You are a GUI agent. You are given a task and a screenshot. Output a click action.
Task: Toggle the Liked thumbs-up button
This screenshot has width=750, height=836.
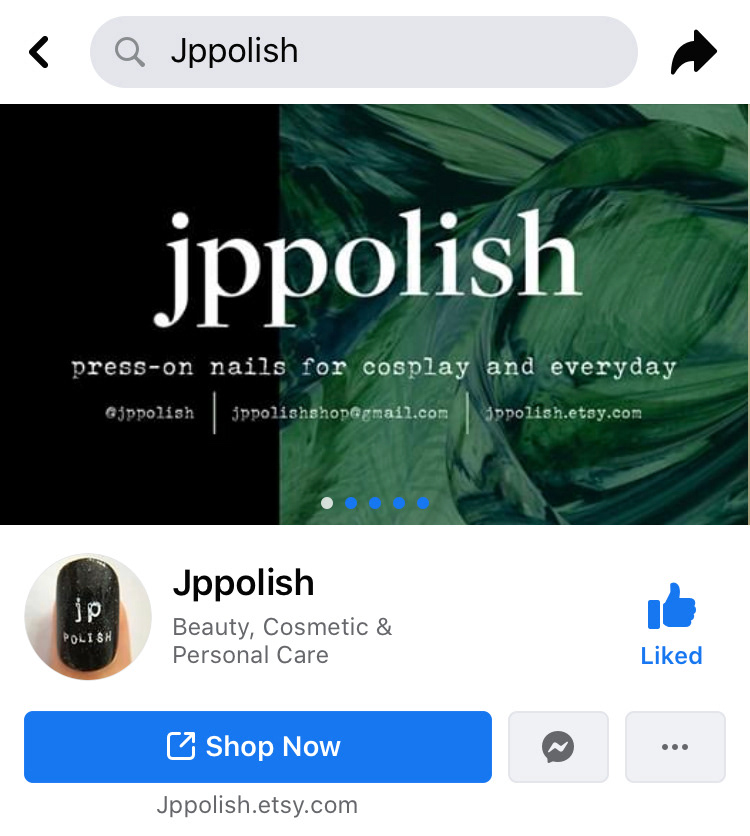click(671, 624)
